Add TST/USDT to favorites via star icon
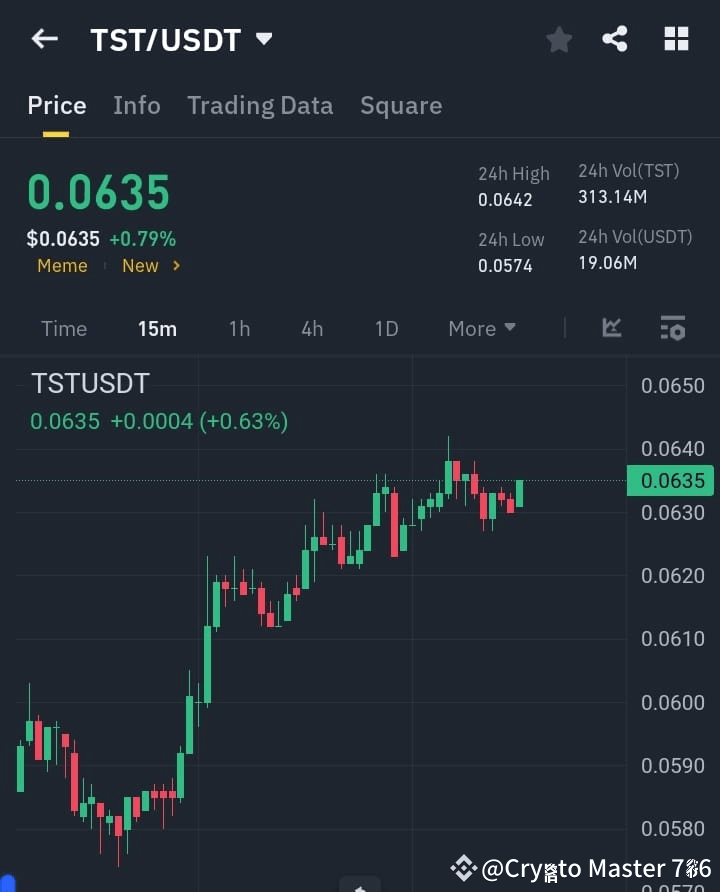720x892 pixels. (x=558, y=39)
